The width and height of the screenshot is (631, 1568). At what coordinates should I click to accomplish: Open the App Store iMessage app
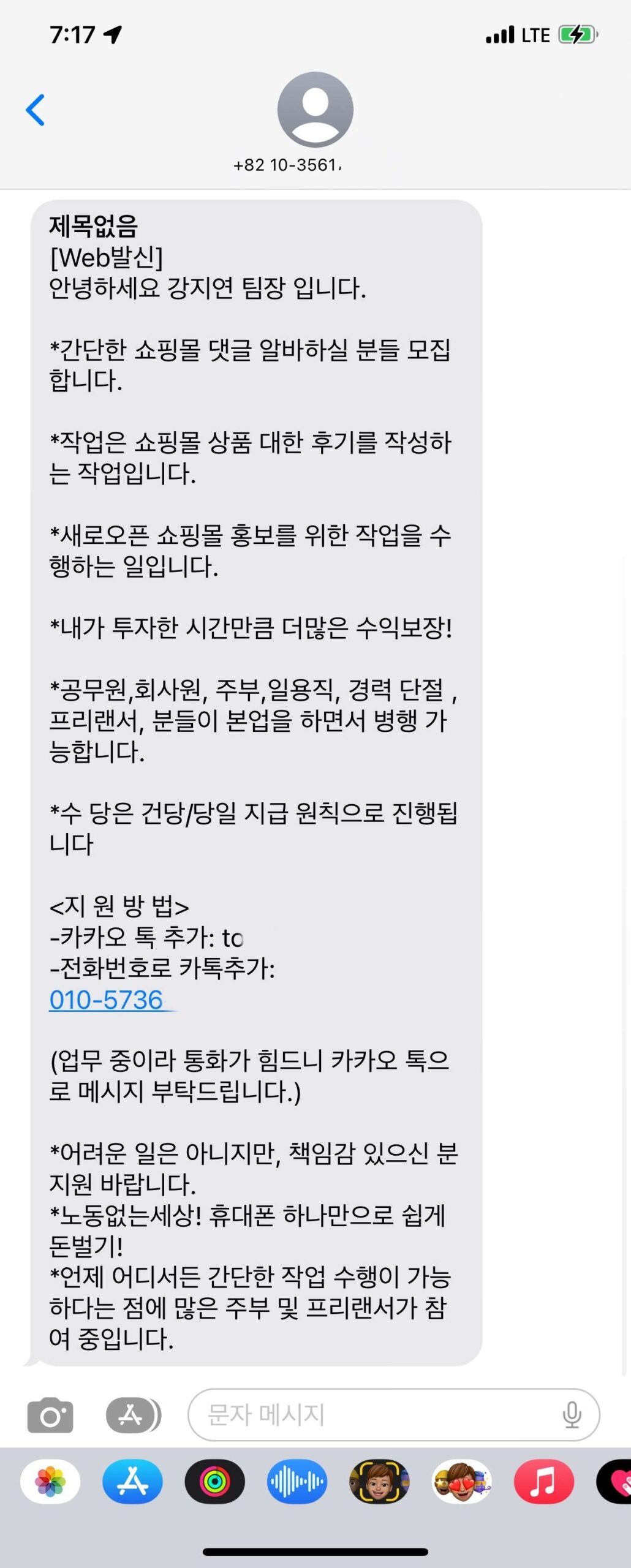(132, 1482)
